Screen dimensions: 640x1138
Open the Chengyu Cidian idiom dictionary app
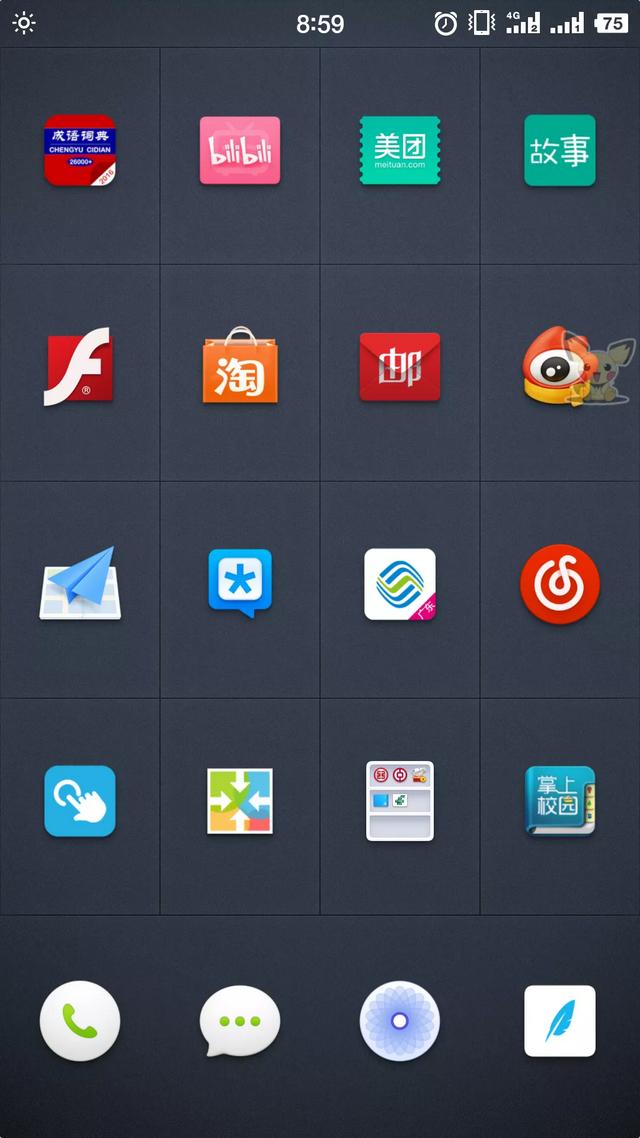(x=80, y=151)
